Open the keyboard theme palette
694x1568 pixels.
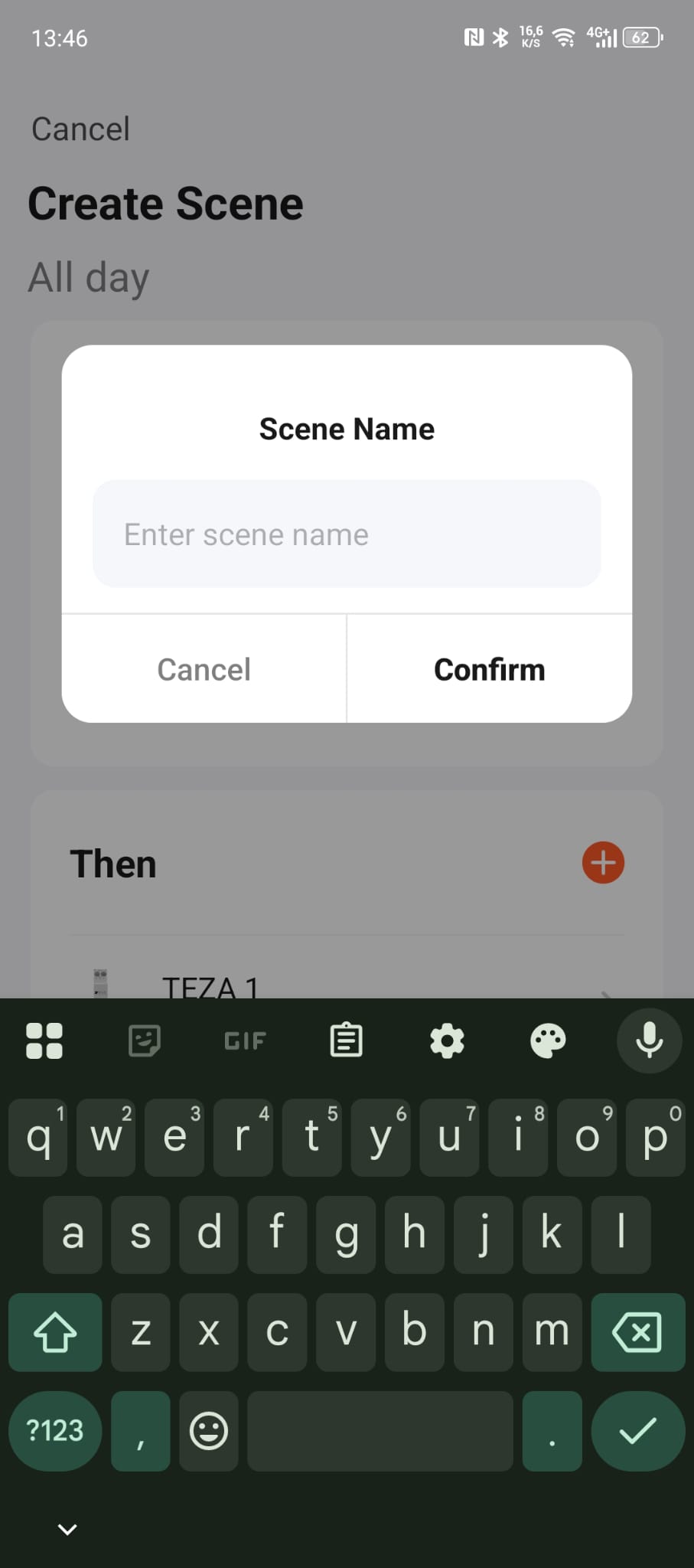[x=548, y=1040]
